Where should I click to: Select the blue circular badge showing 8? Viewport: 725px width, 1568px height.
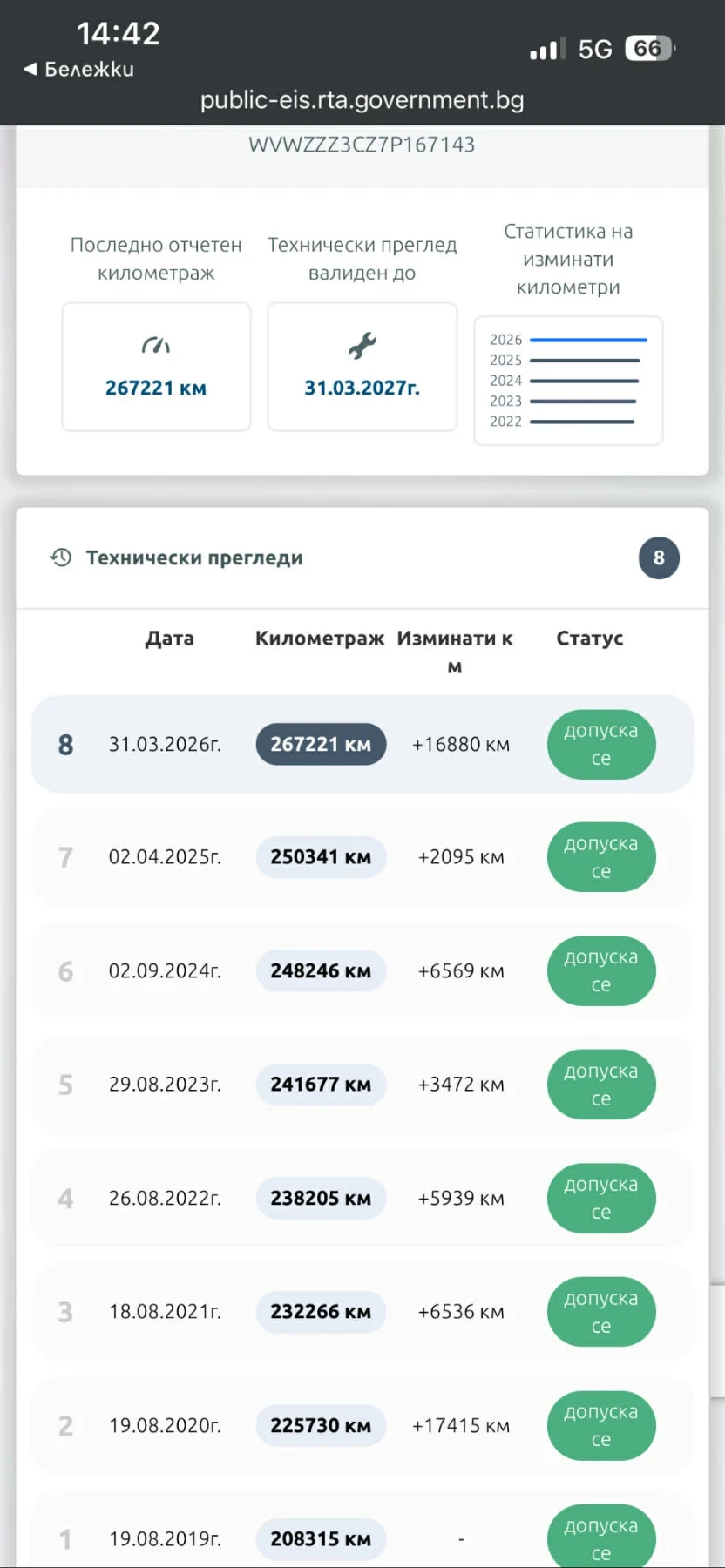click(660, 558)
